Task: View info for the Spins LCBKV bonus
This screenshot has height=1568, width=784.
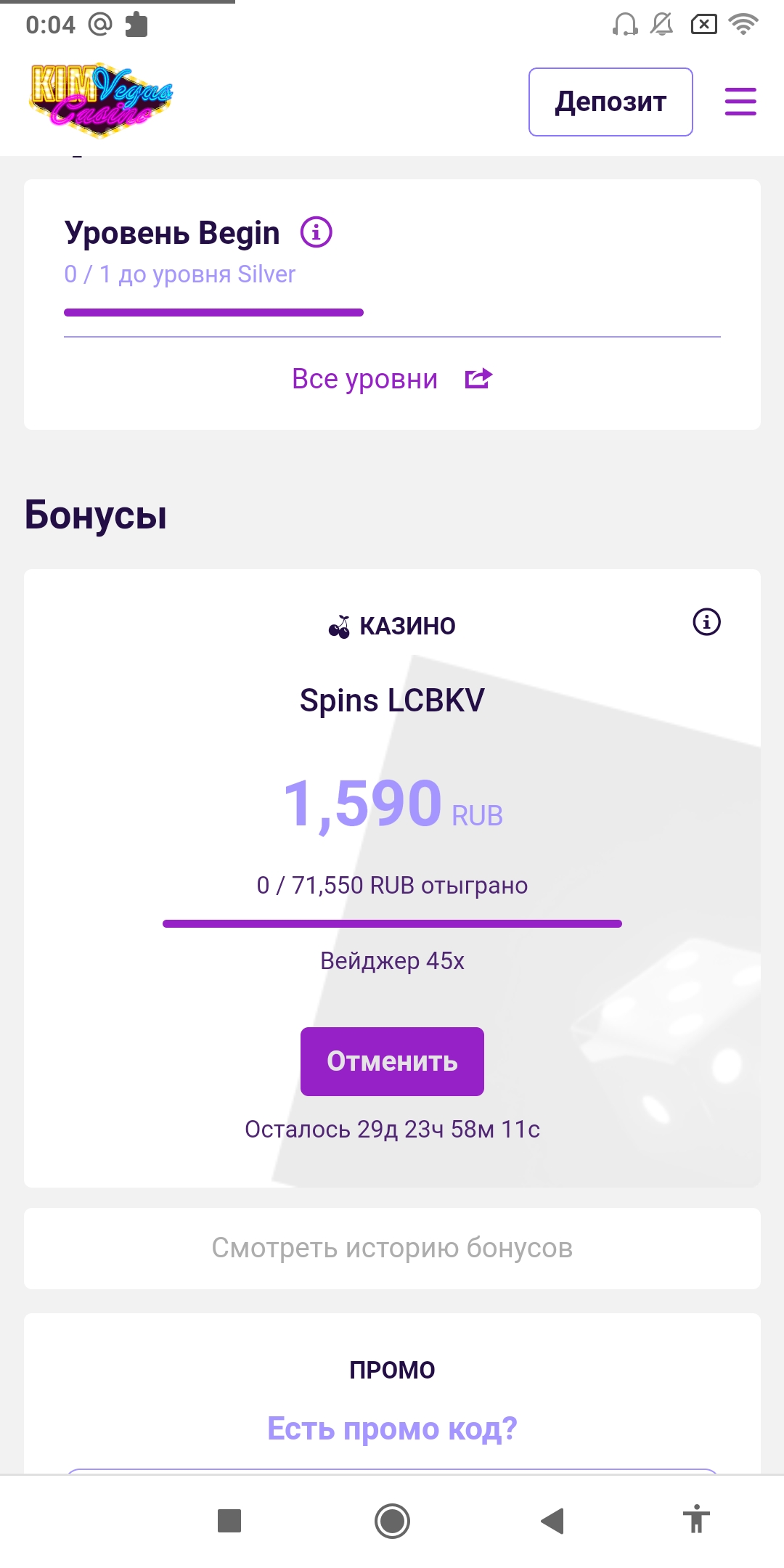Action: tap(706, 622)
